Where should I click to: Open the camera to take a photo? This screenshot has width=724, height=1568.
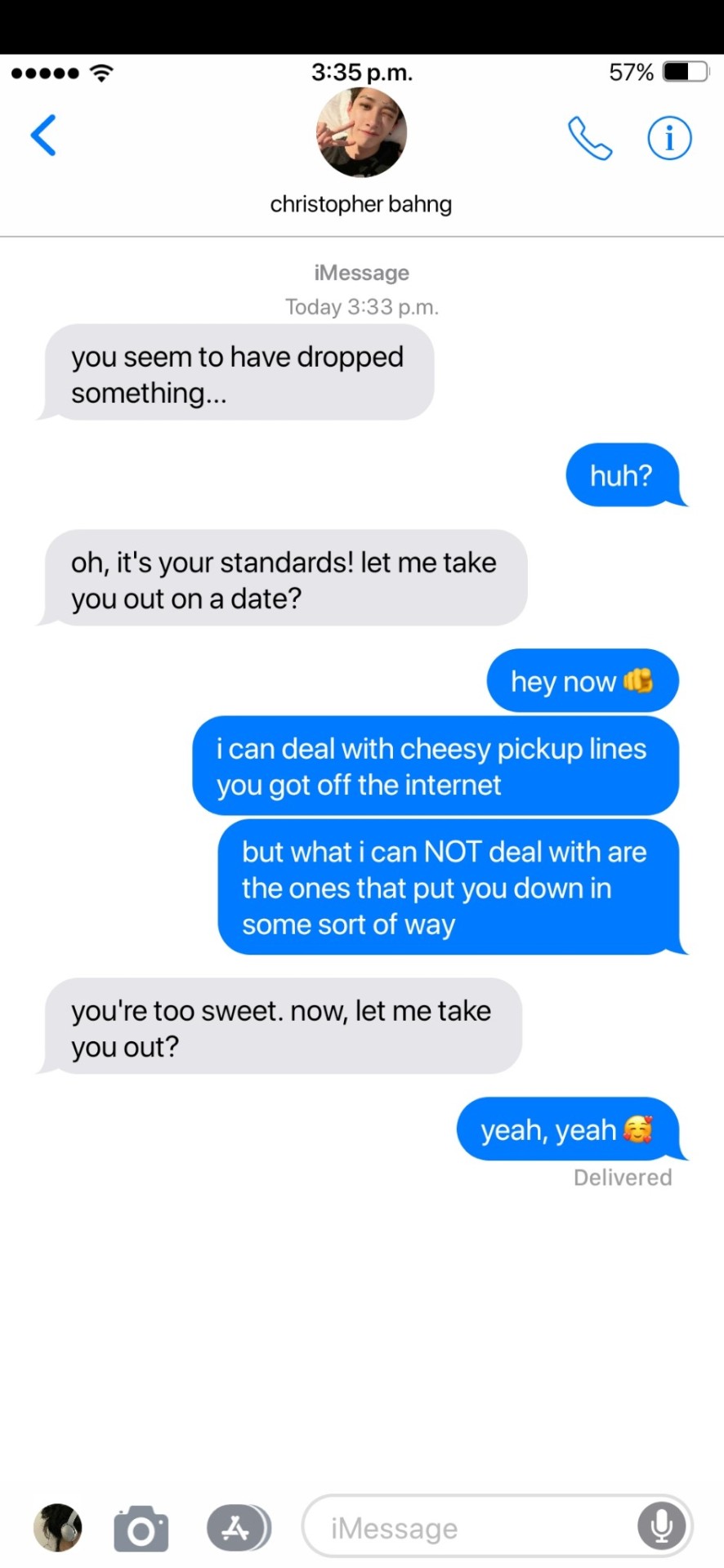pos(141,1528)
